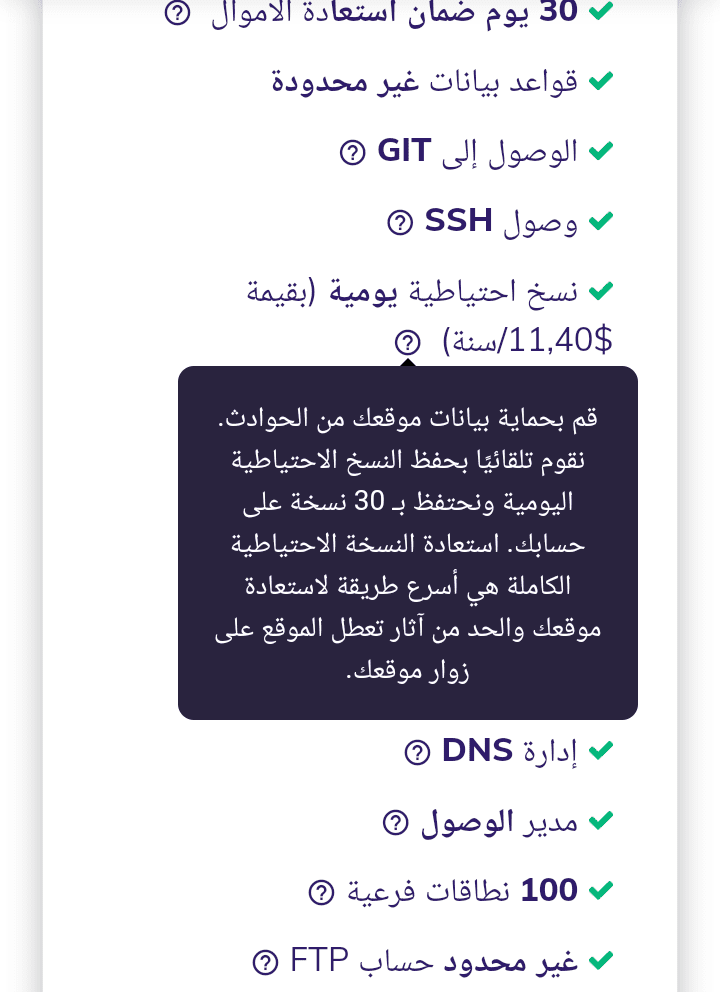Show help for unlimited FTP accounts

click(265, 962)
